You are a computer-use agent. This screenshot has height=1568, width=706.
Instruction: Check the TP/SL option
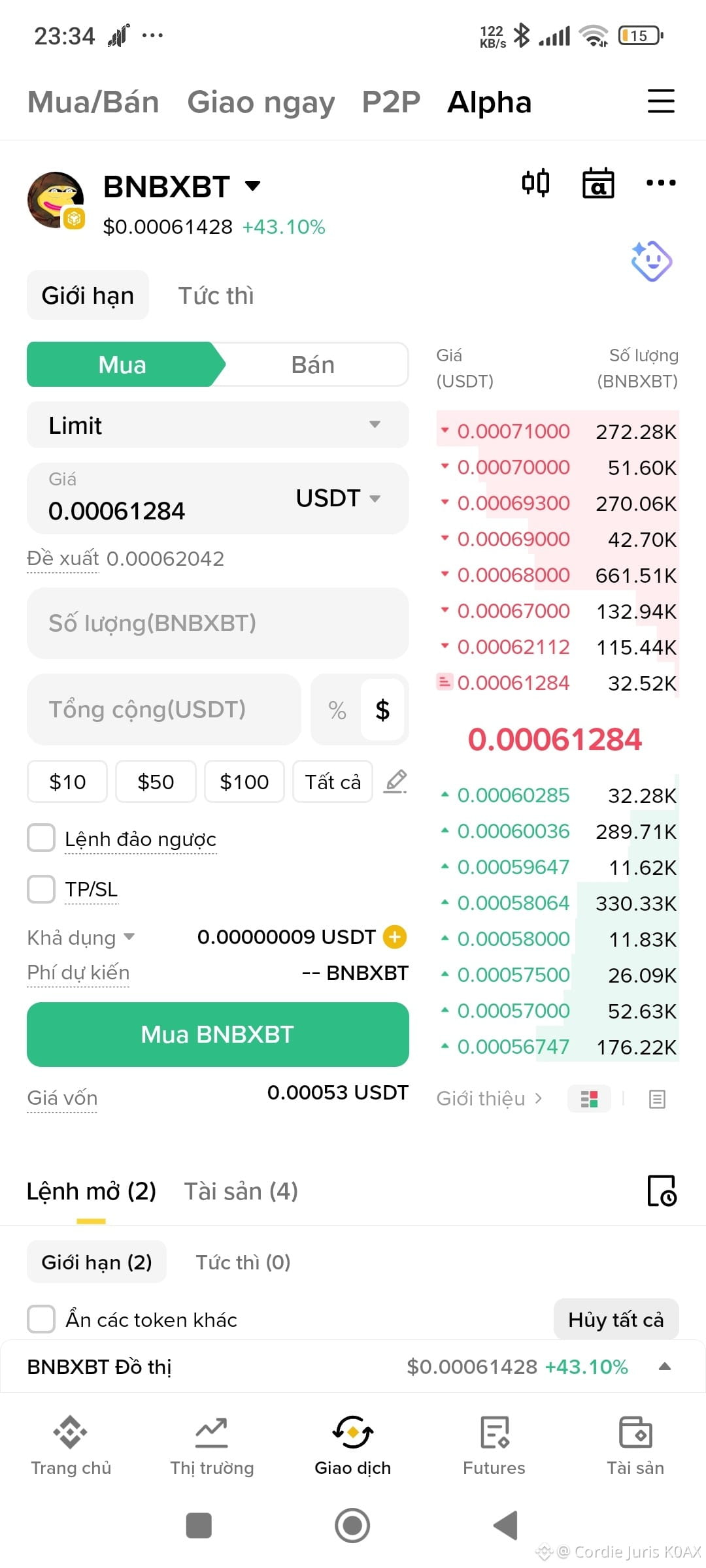click(x=41, y=889)
